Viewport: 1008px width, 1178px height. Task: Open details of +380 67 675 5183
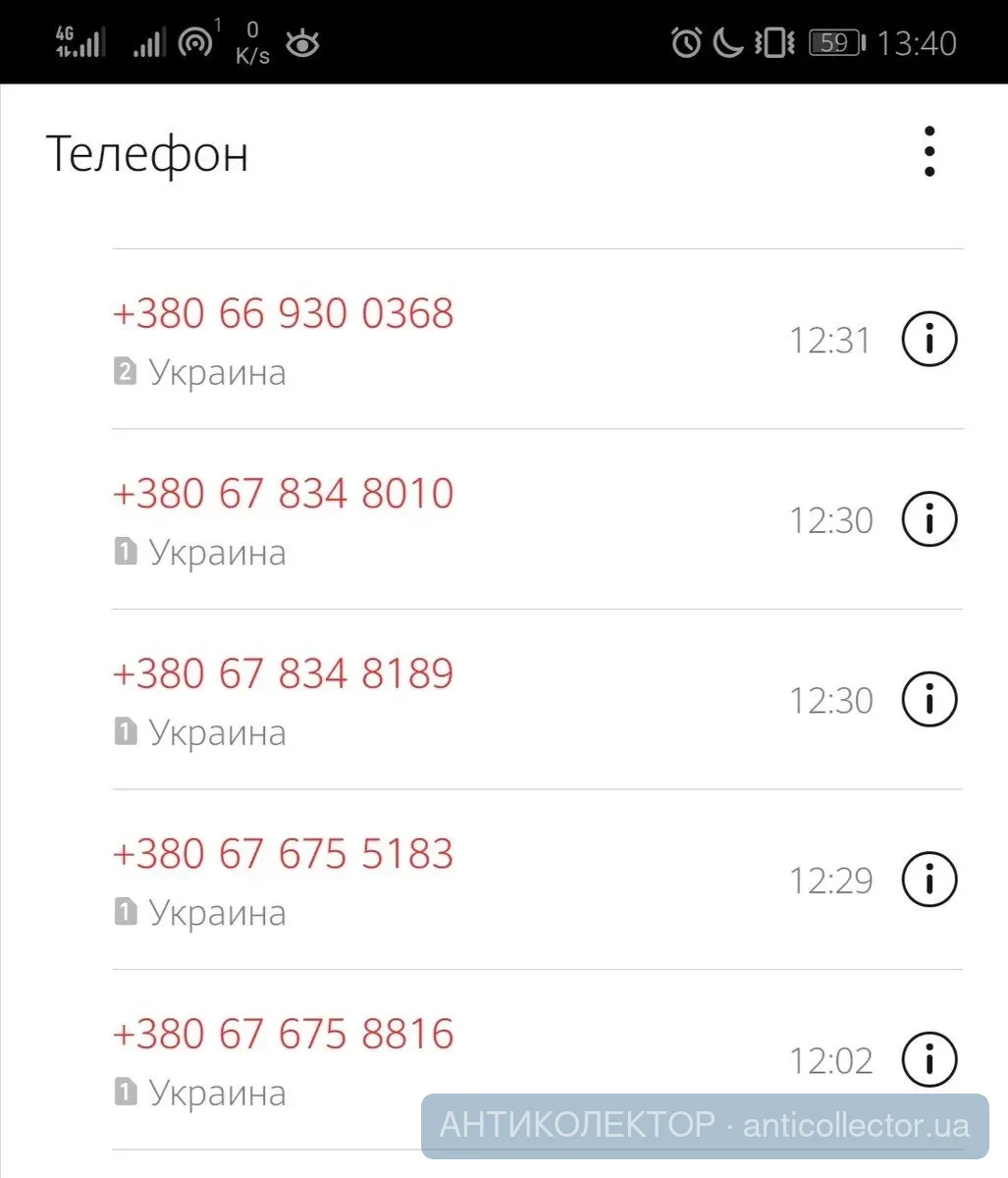pos(928,880)
